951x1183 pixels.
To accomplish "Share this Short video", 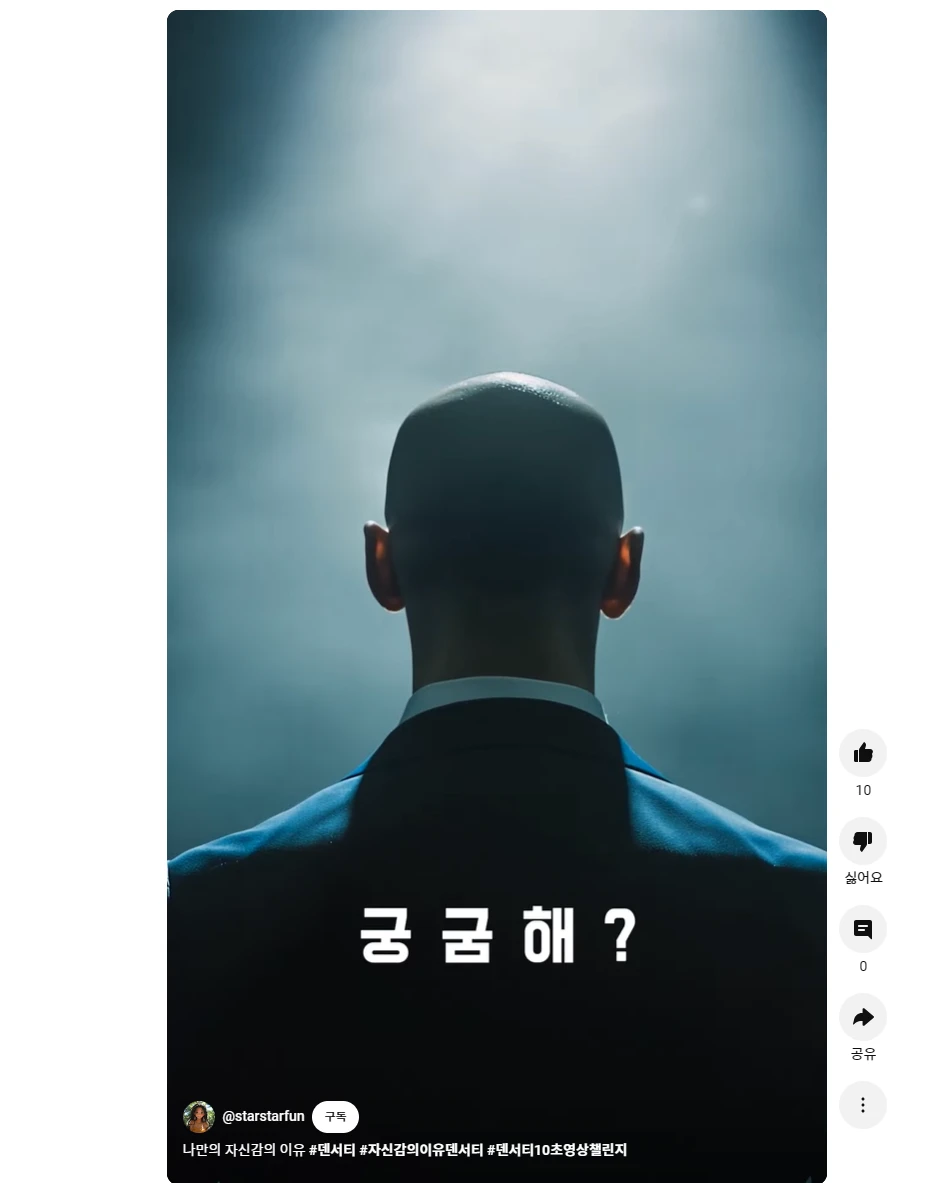I will [x=862, y=1017].
